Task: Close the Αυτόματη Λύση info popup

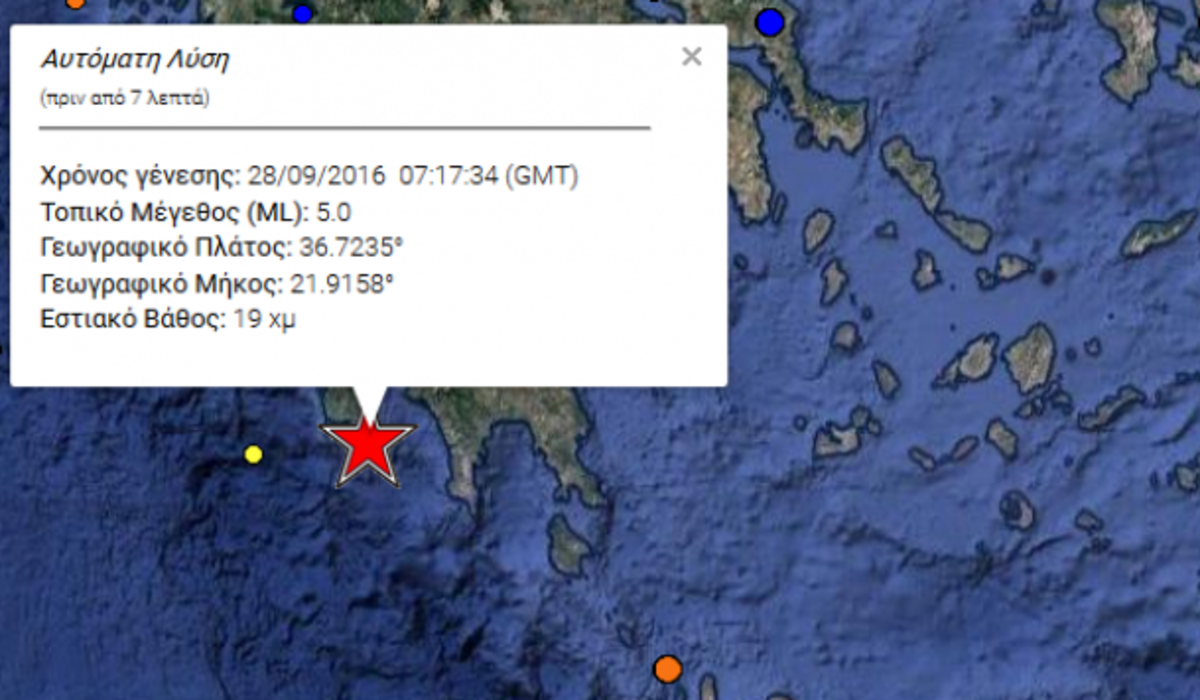Action: pos(691,57)
